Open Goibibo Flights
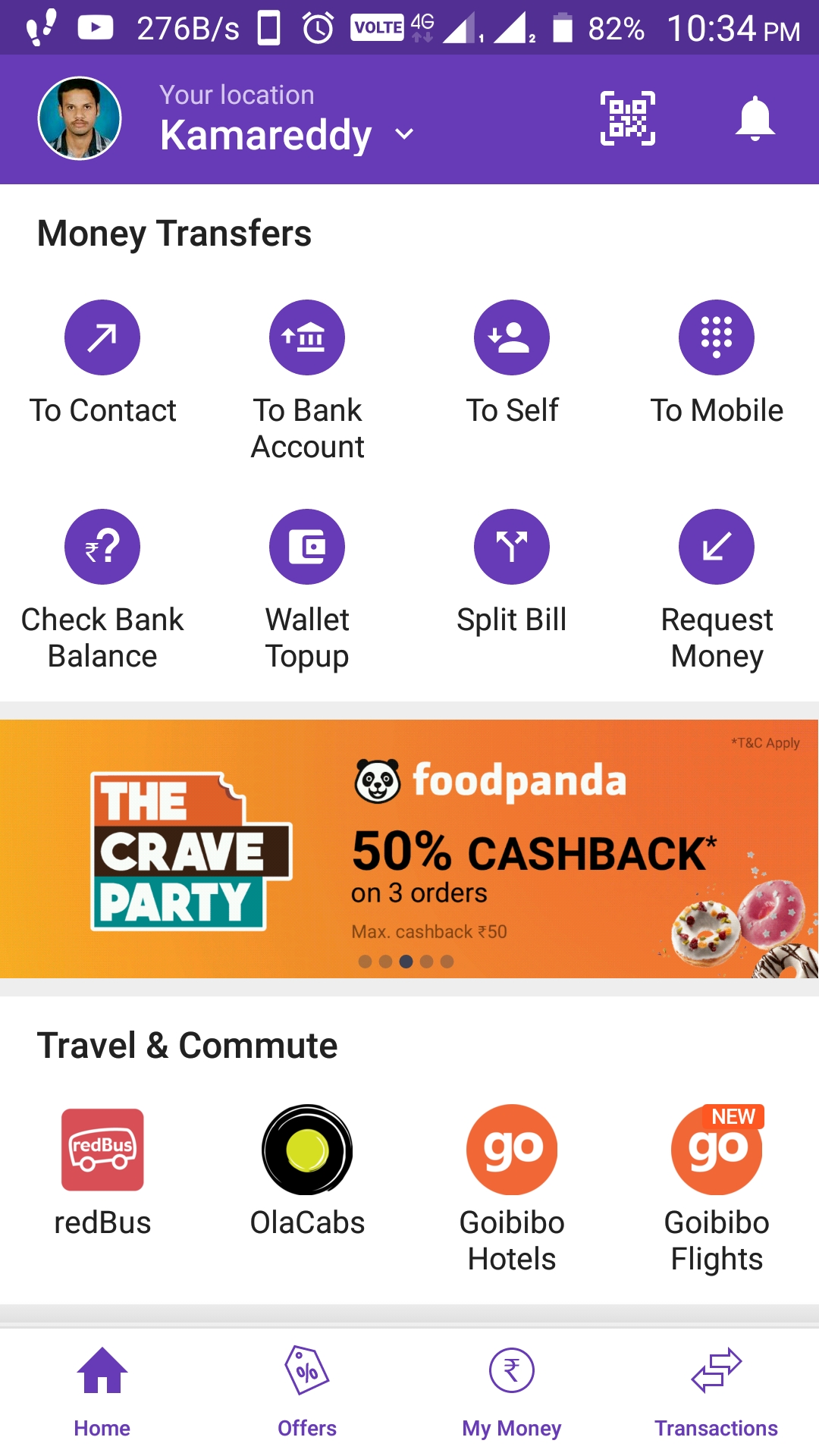The width and height of the screenshot is (819, 1456). [x=717, y=1150]
